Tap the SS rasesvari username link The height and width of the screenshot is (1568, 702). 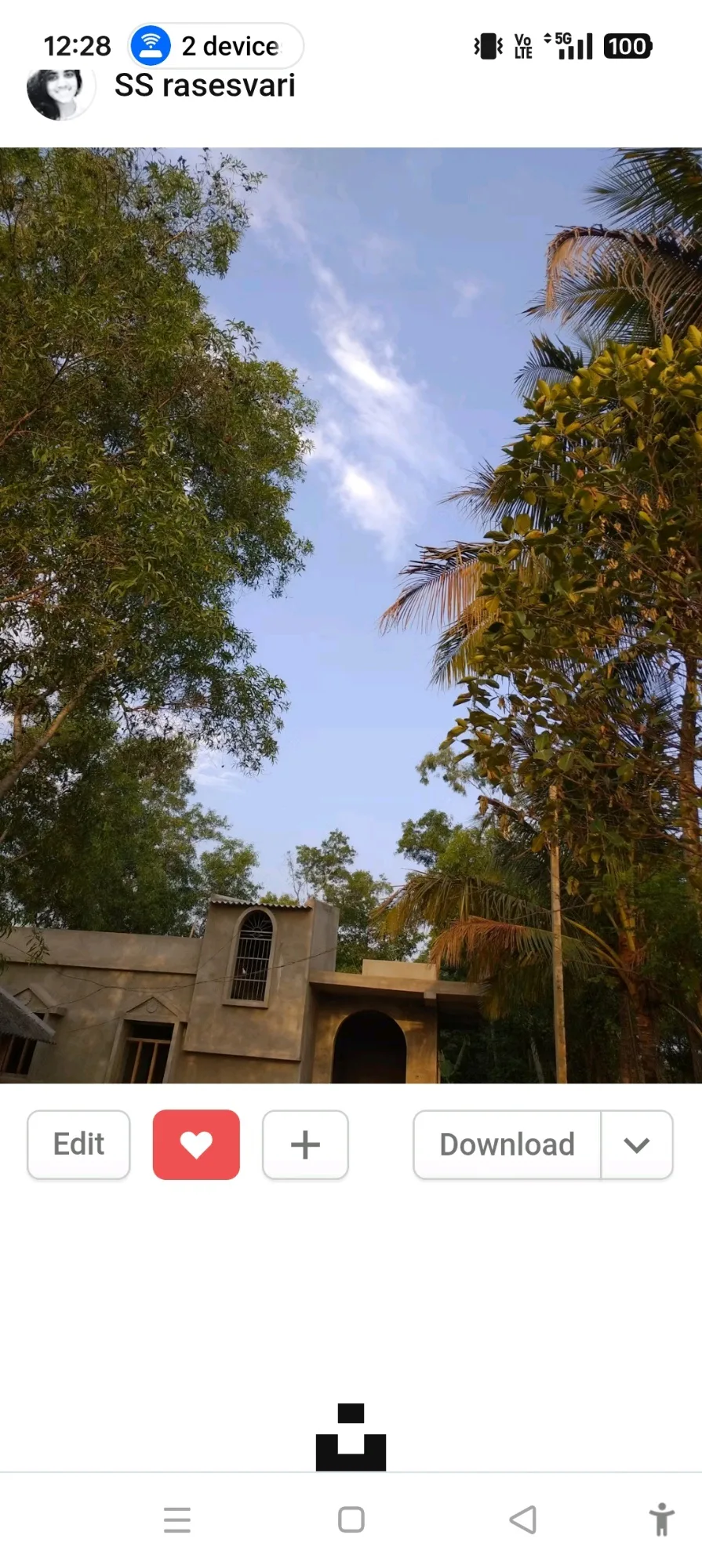(205, 85)
